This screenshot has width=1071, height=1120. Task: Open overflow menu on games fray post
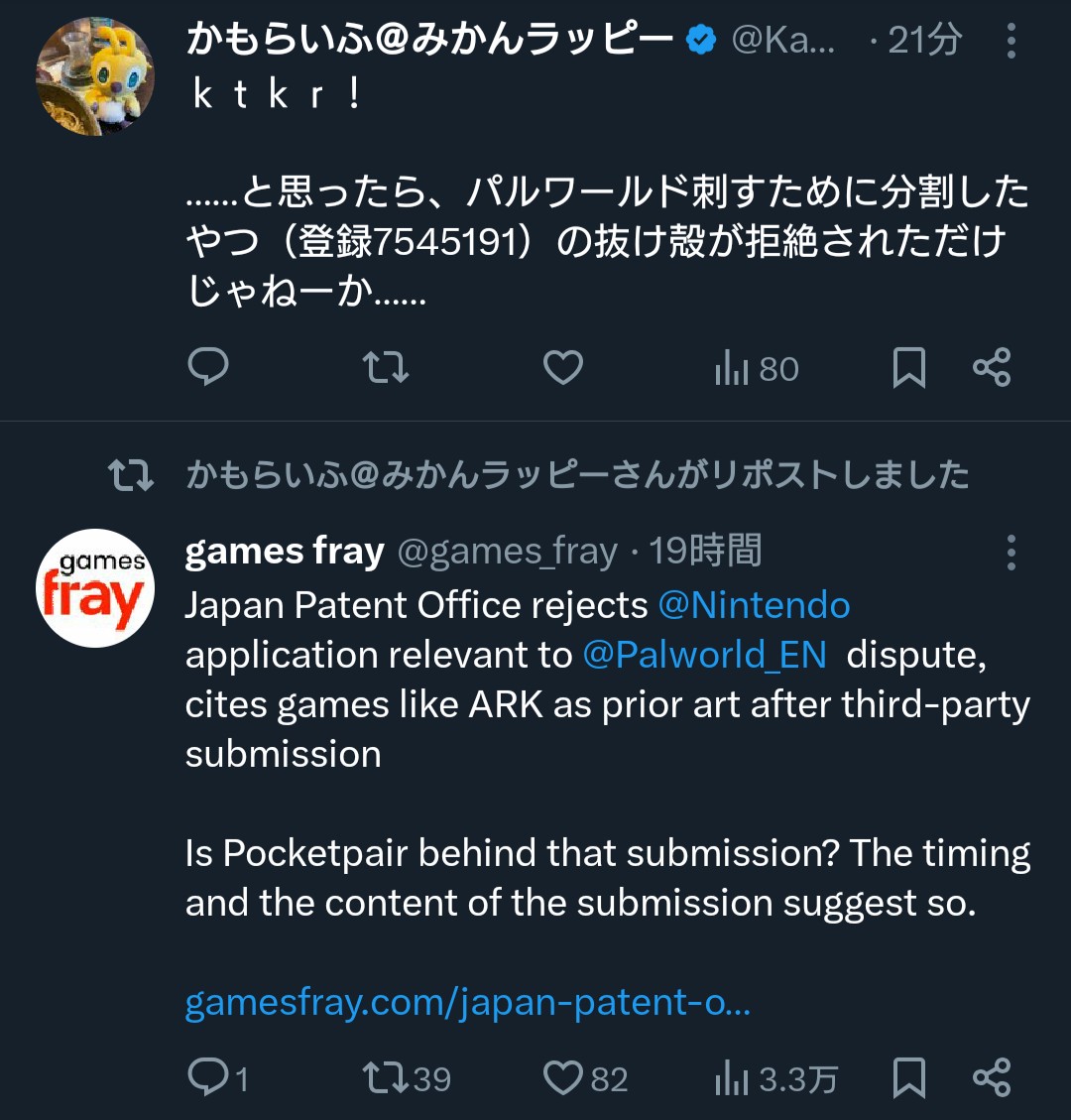click(1011, 552)
